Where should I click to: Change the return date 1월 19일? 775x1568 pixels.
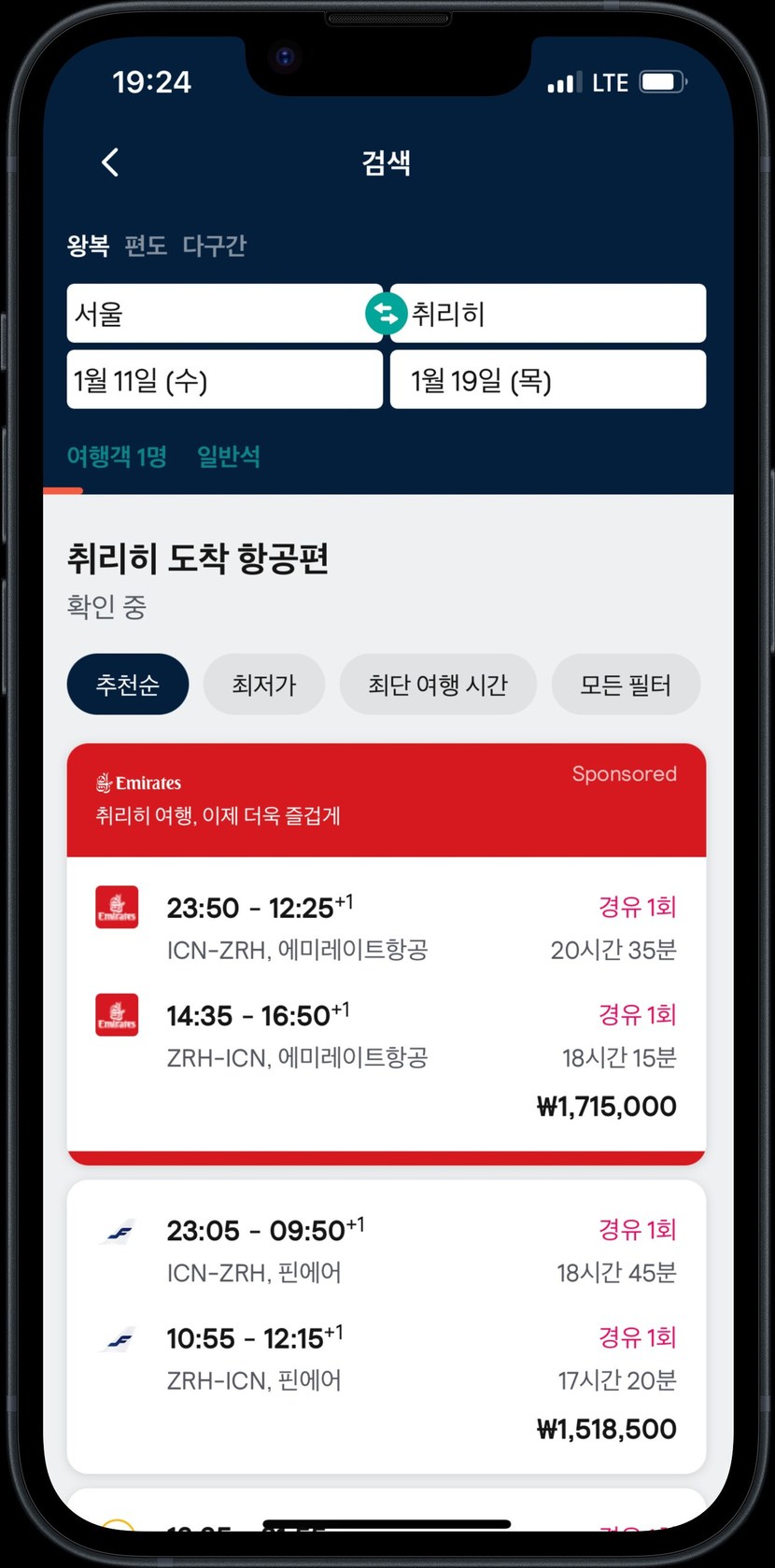click(x=547, y=380)
